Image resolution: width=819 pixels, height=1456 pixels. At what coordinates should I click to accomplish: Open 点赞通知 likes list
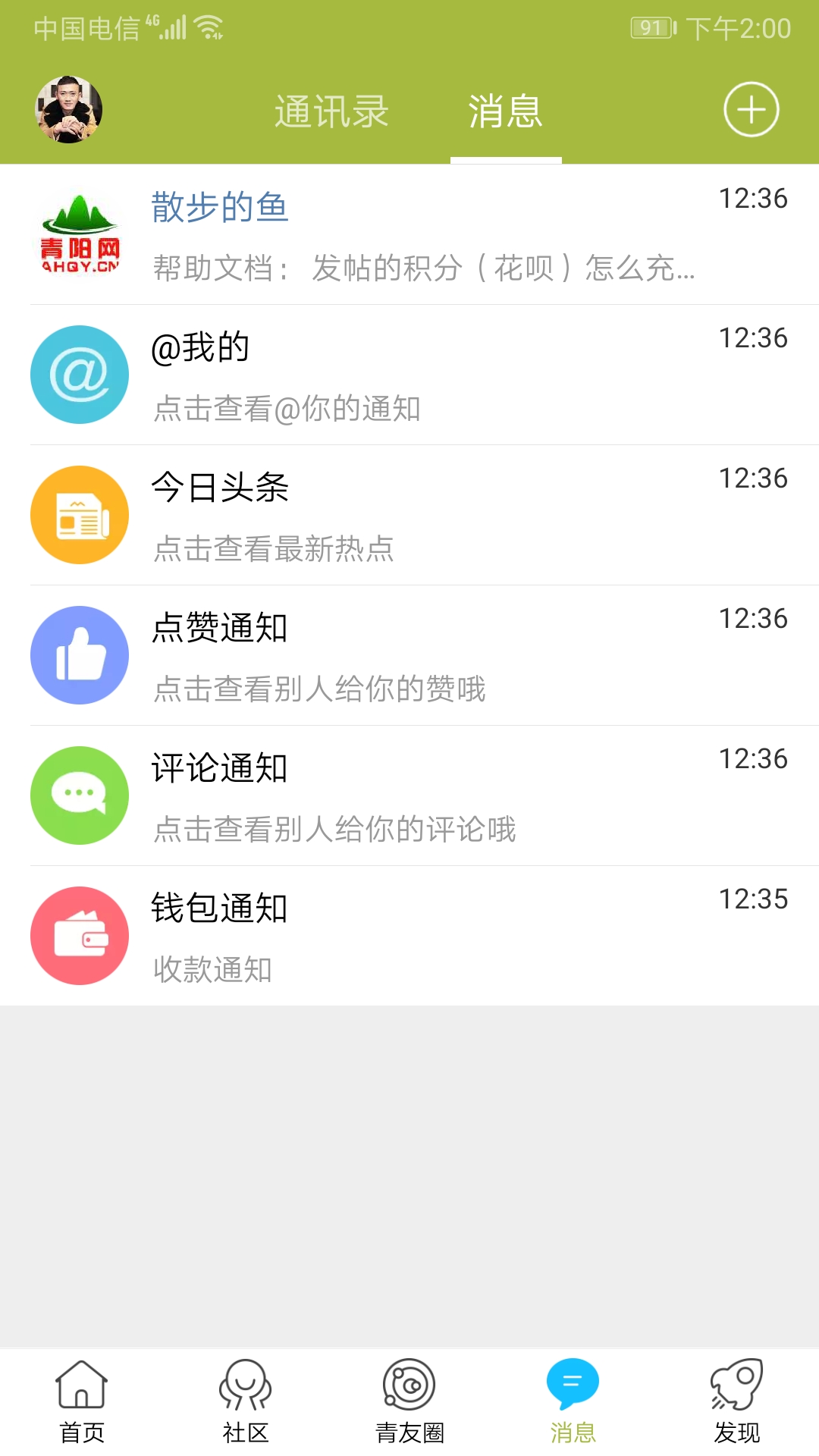click(x=409, y=656)
